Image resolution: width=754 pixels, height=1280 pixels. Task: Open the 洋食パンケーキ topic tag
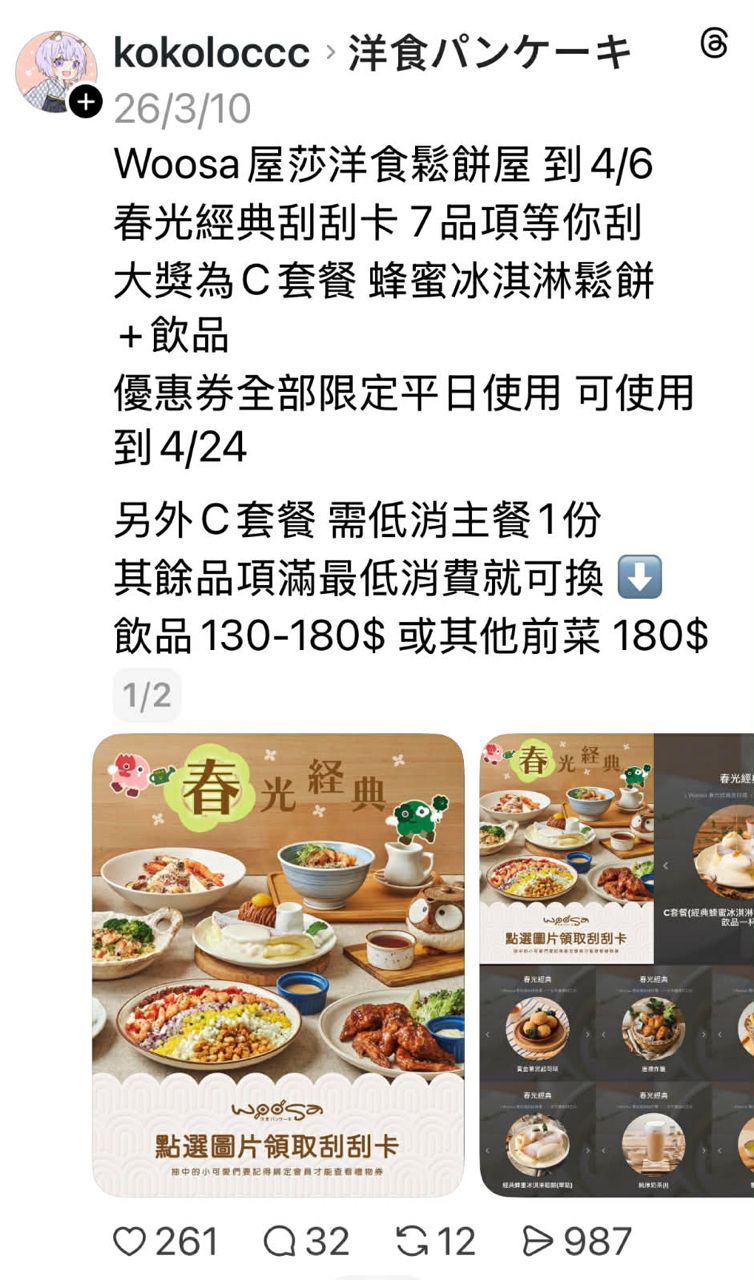pos(489,52)
